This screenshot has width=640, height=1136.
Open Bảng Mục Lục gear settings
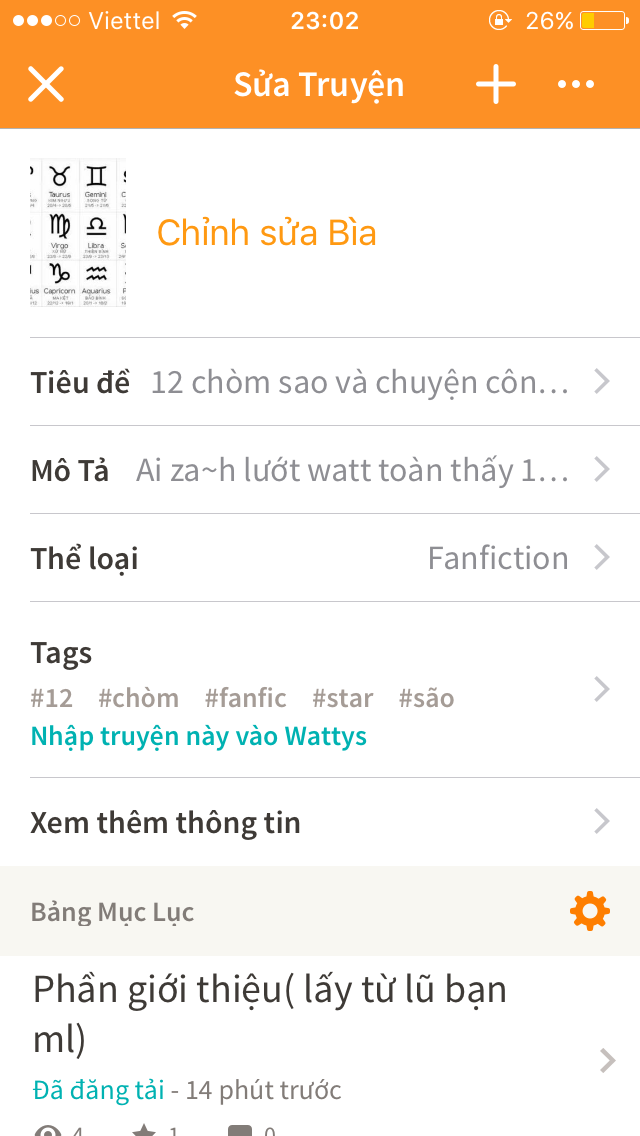pyautogui.click(x=589, y=911)
